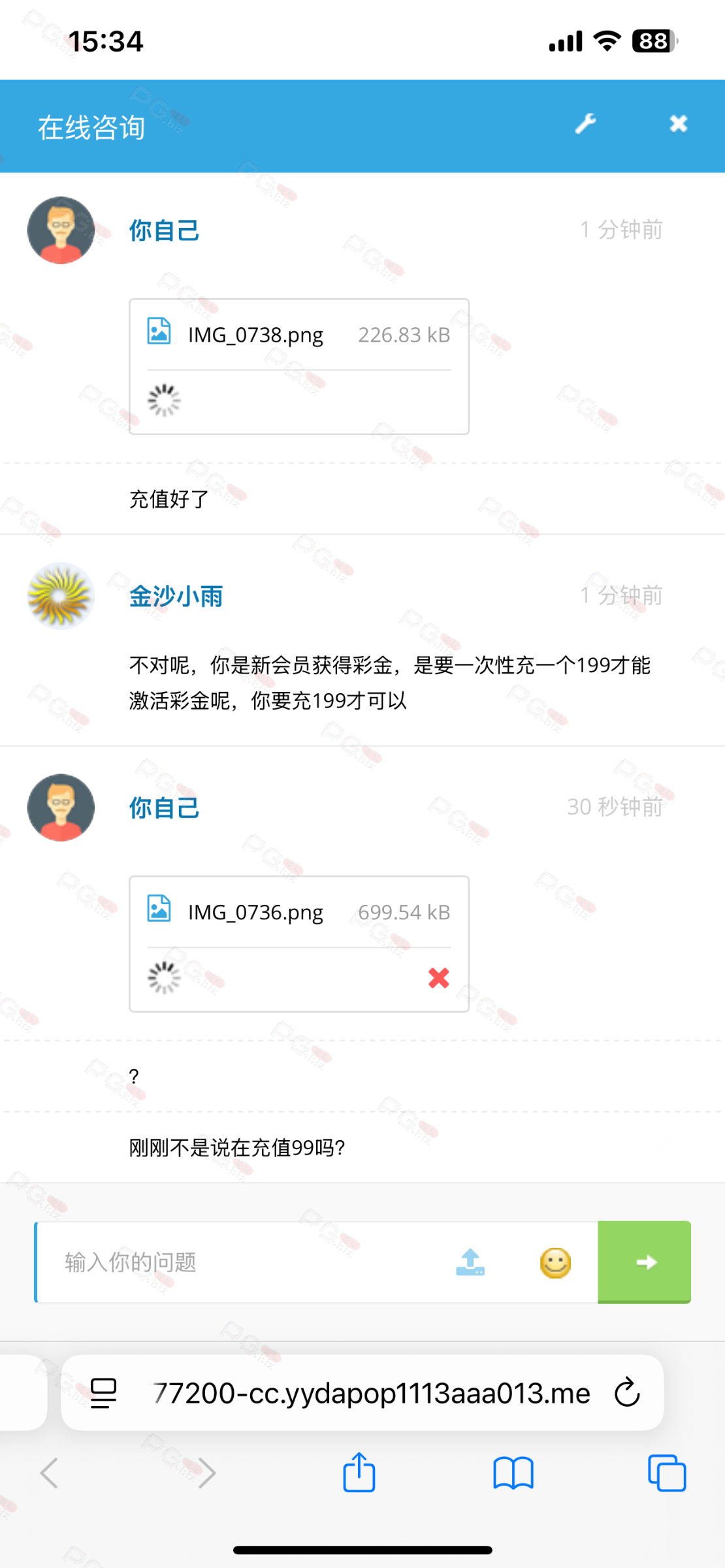The width and height of the screenshot is (725, 1568).
Task: Focus the message input field
Action: coord(242,1262)
